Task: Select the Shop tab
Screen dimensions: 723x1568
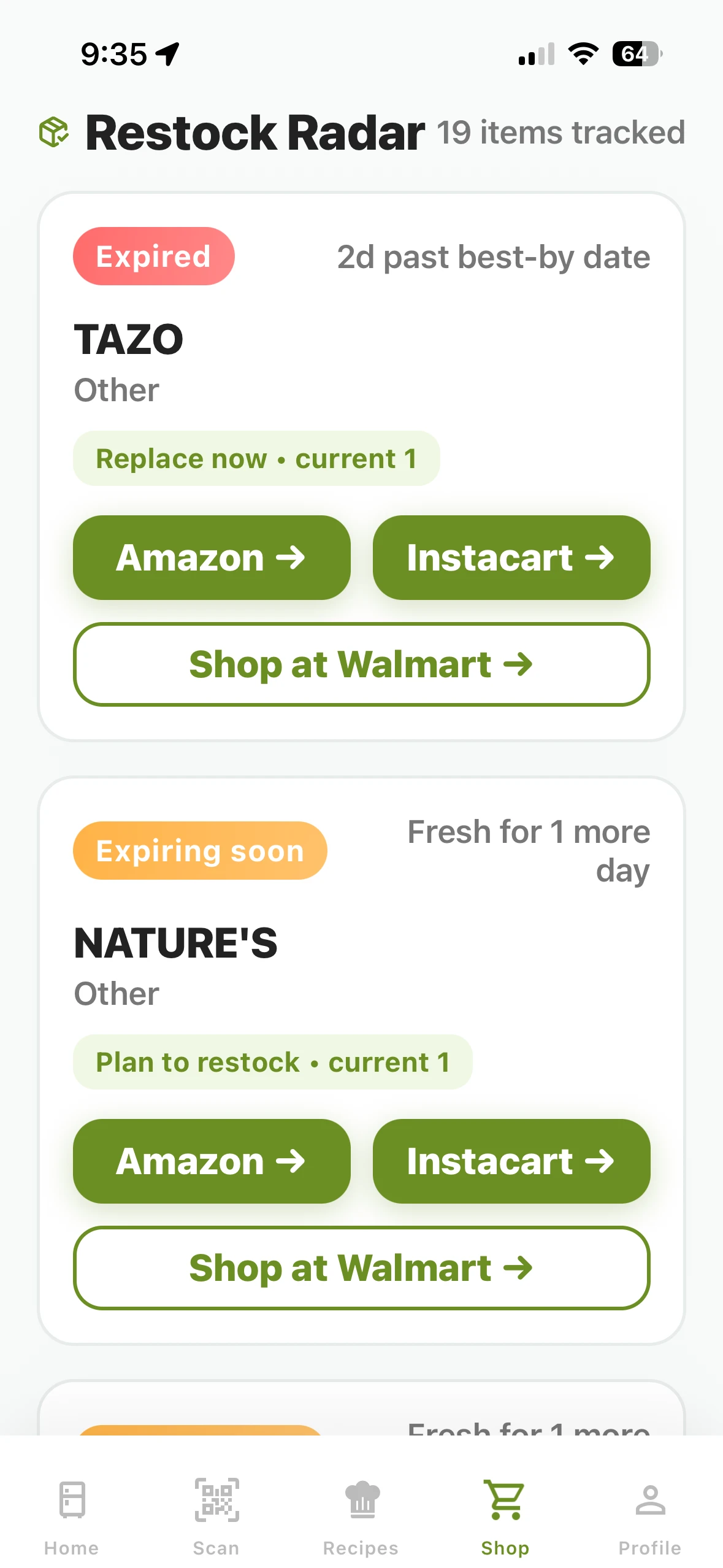Action: point(505,1514)
